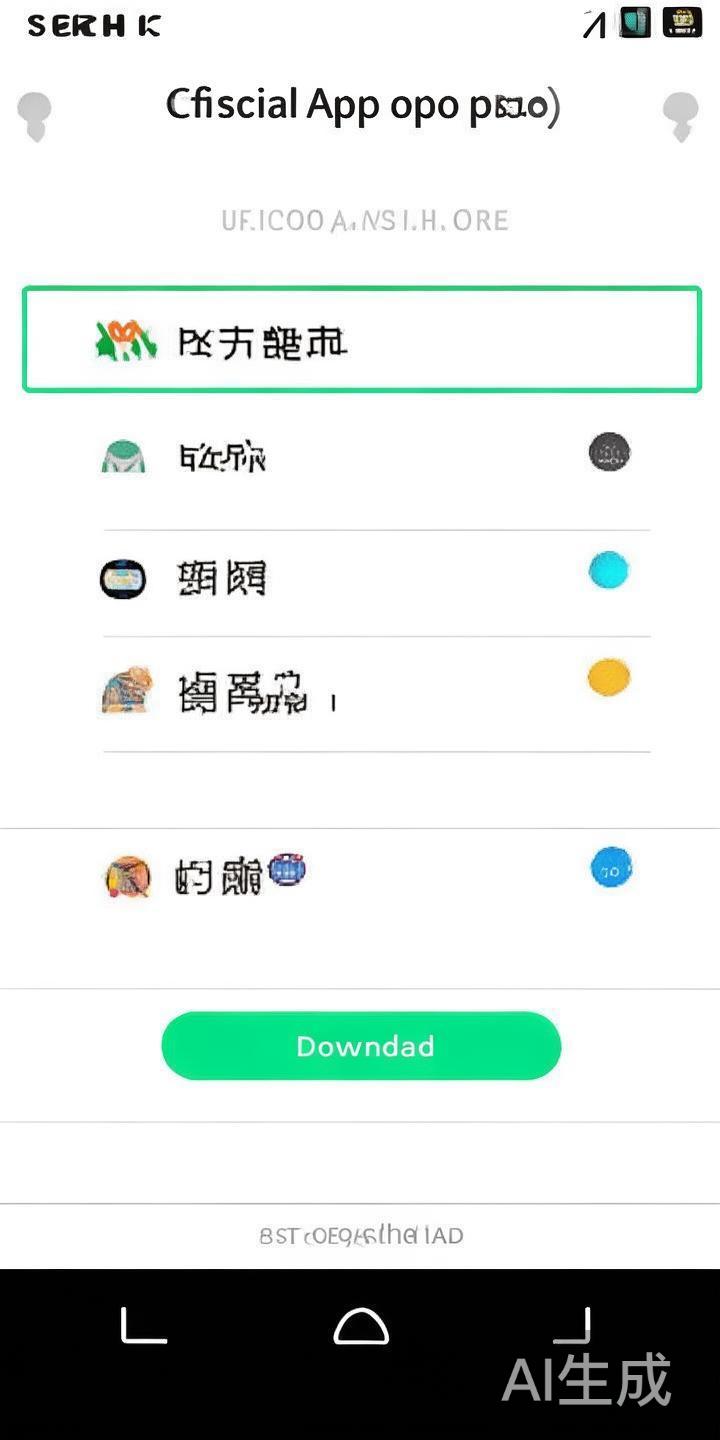720x1440 pixels.
Task: Tap the blue GO badge on the bottom entry
Action: tap(609, 868)
